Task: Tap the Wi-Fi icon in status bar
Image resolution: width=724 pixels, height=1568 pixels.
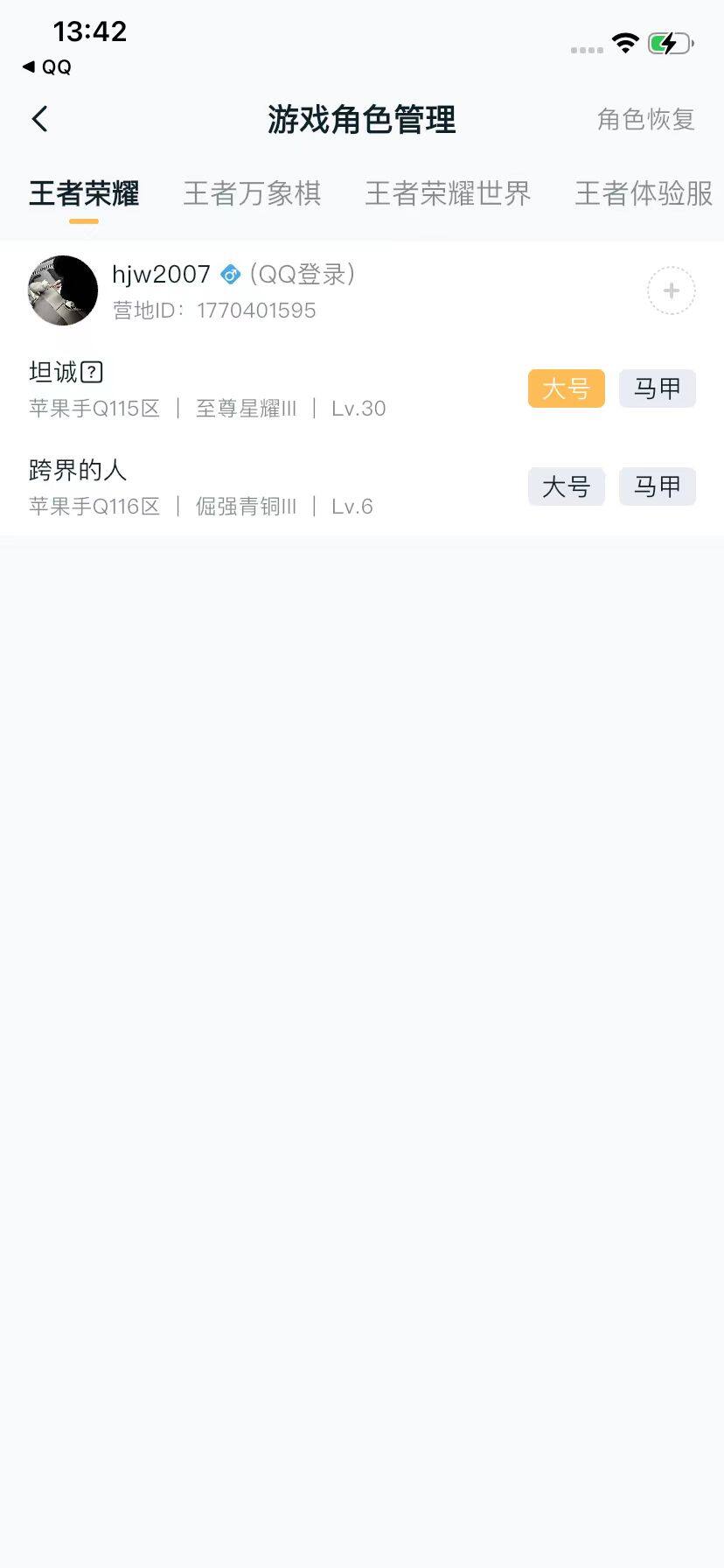Action: (x=624, y=42)
